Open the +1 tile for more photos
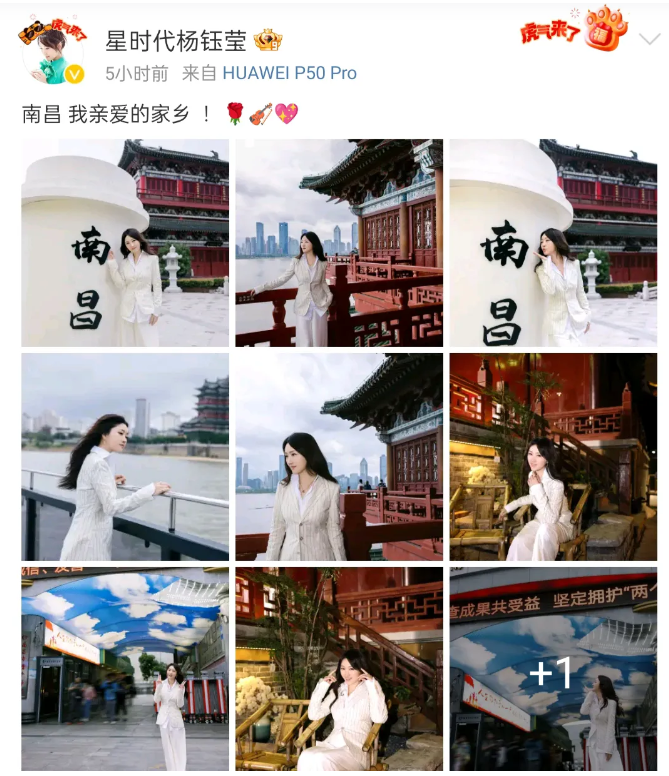Image resolution: width=669 pixels, height=776 pixels. (553, 669)
